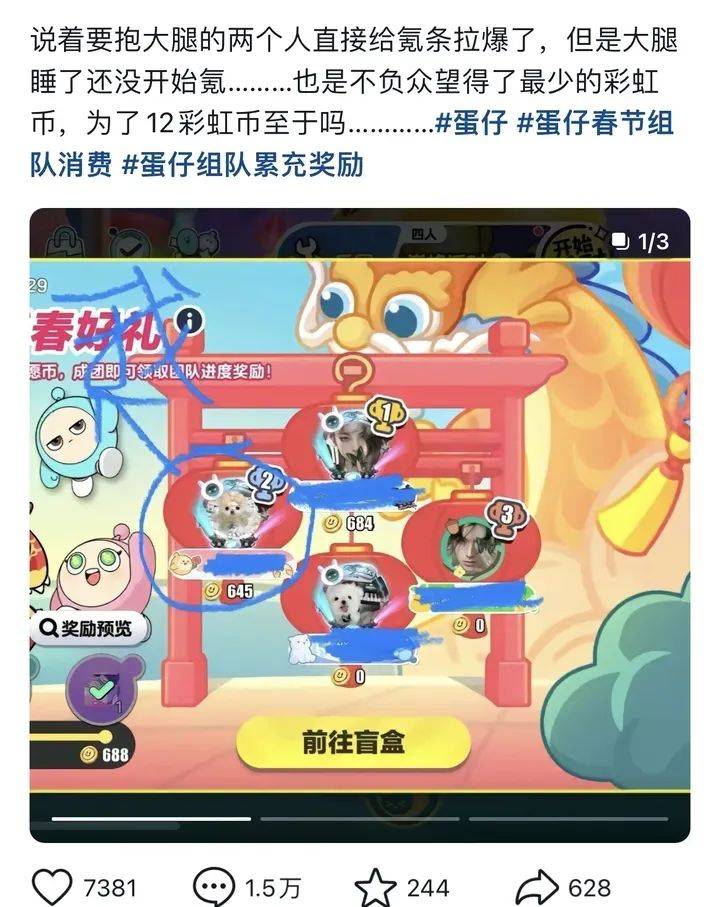Like this post with the heart icon

tap(53, 886)
